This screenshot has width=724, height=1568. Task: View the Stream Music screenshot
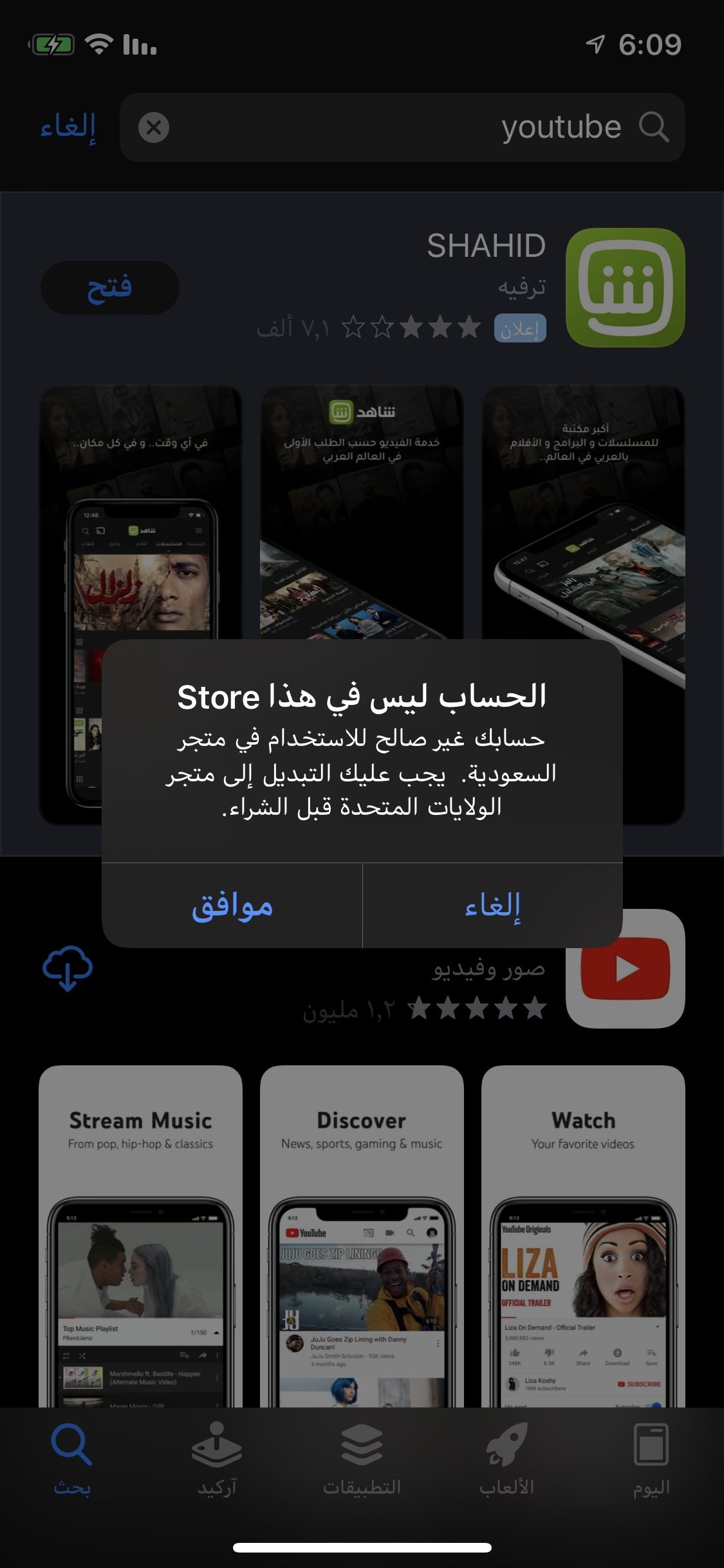point(140,1236)
